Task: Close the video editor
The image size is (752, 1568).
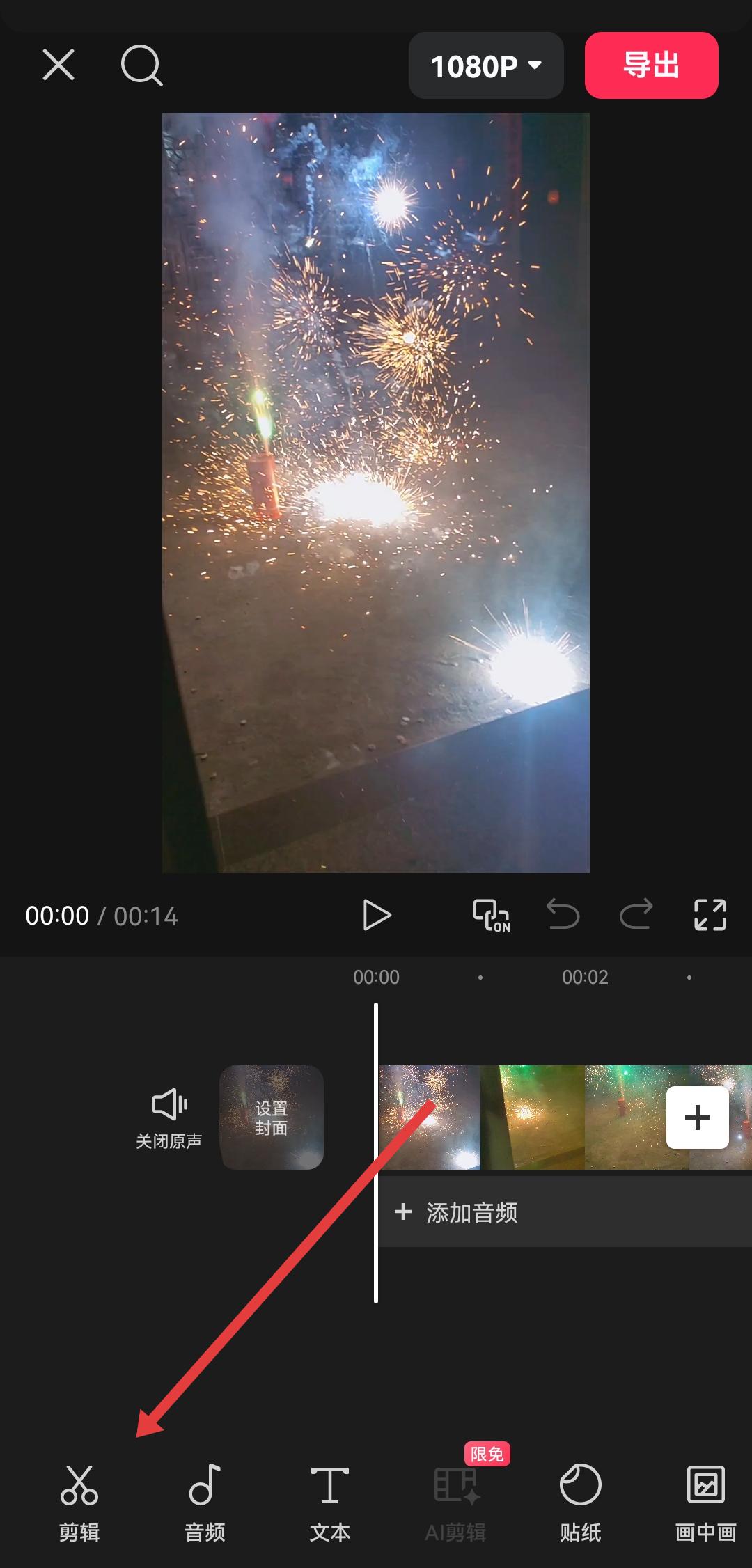Action: click(x=58, y=65)
